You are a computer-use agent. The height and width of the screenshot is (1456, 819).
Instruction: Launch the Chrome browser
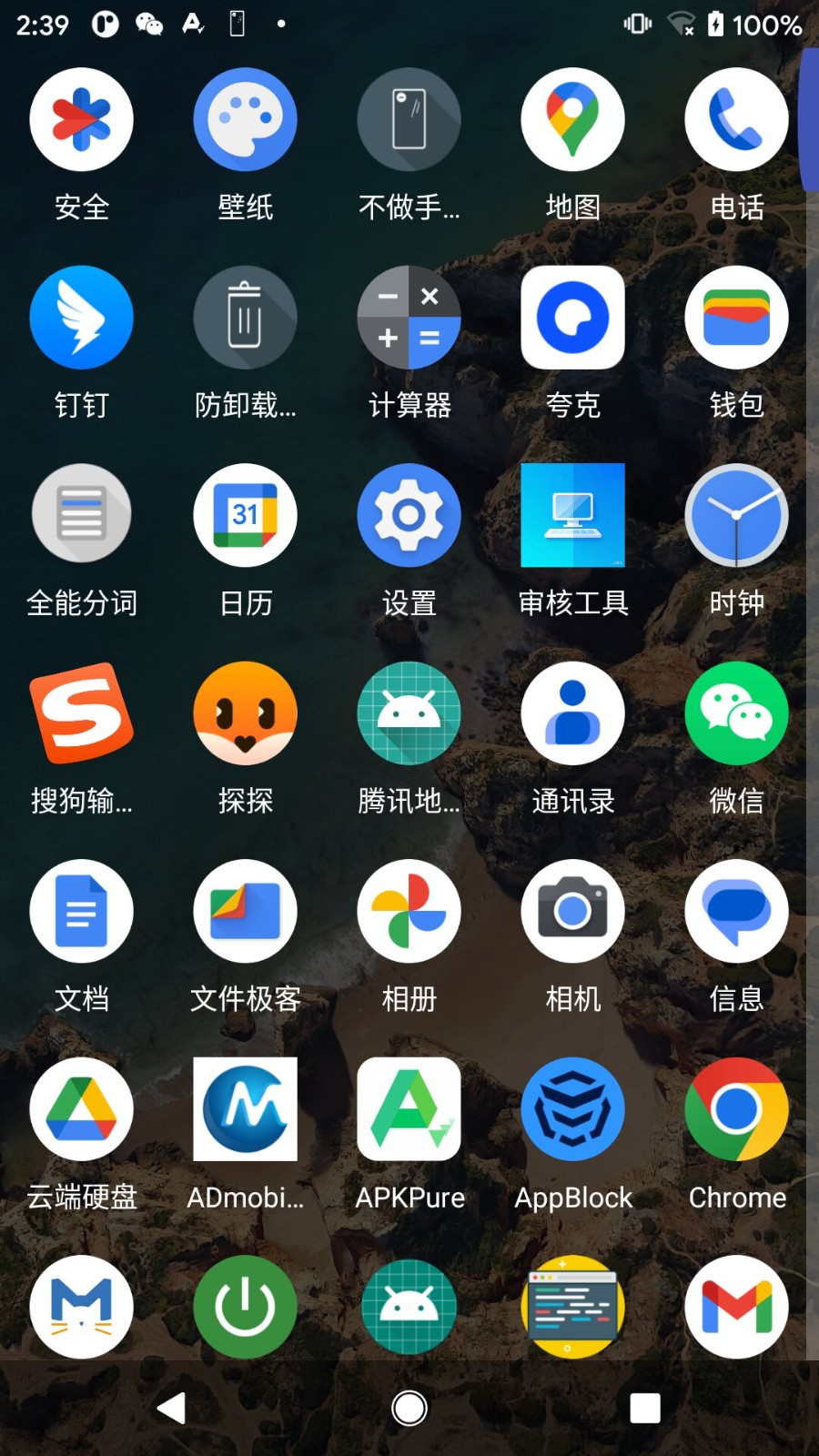(737, 1109)
